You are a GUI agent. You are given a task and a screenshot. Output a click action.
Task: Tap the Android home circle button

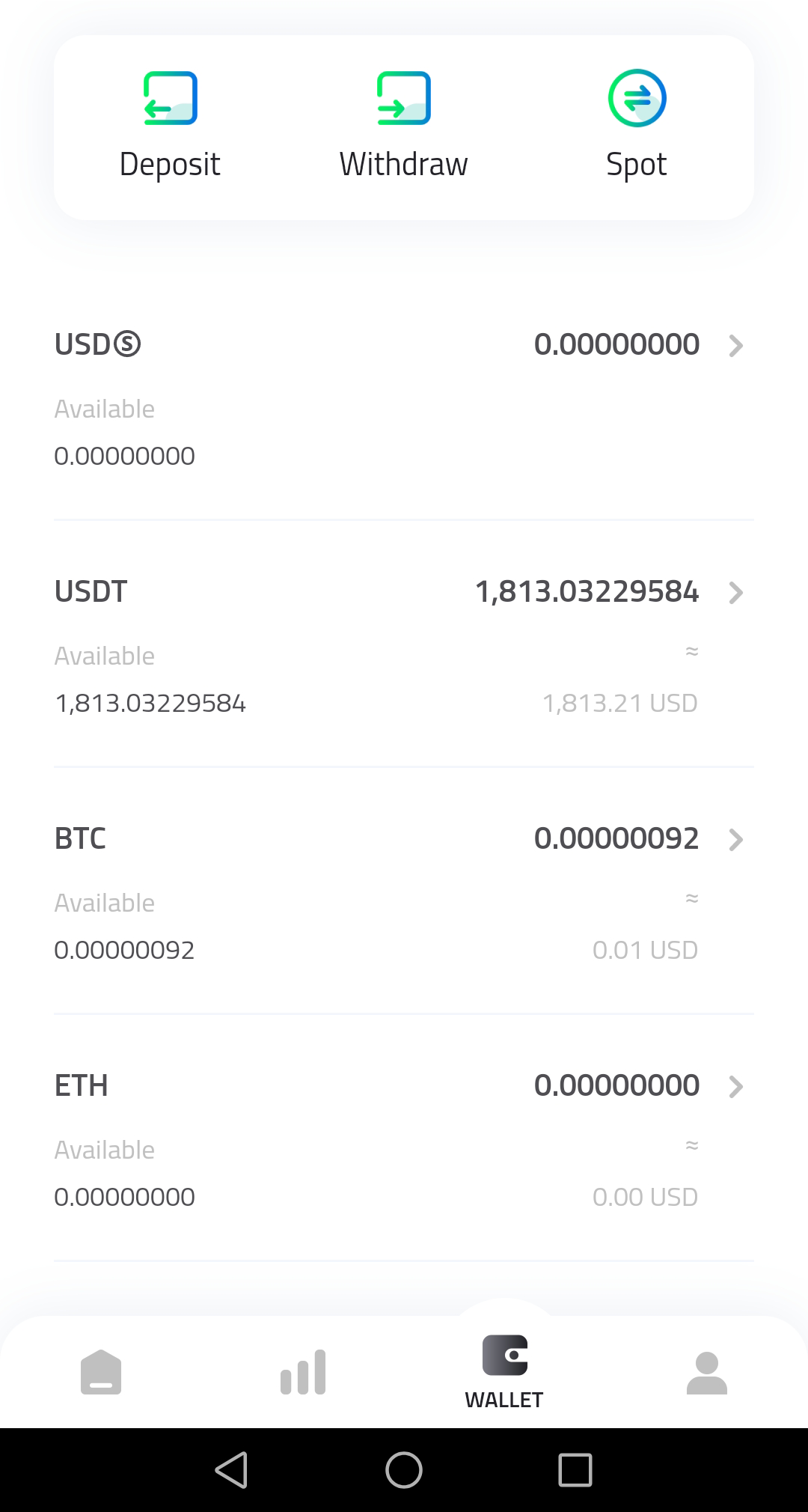coord(404,1469)
